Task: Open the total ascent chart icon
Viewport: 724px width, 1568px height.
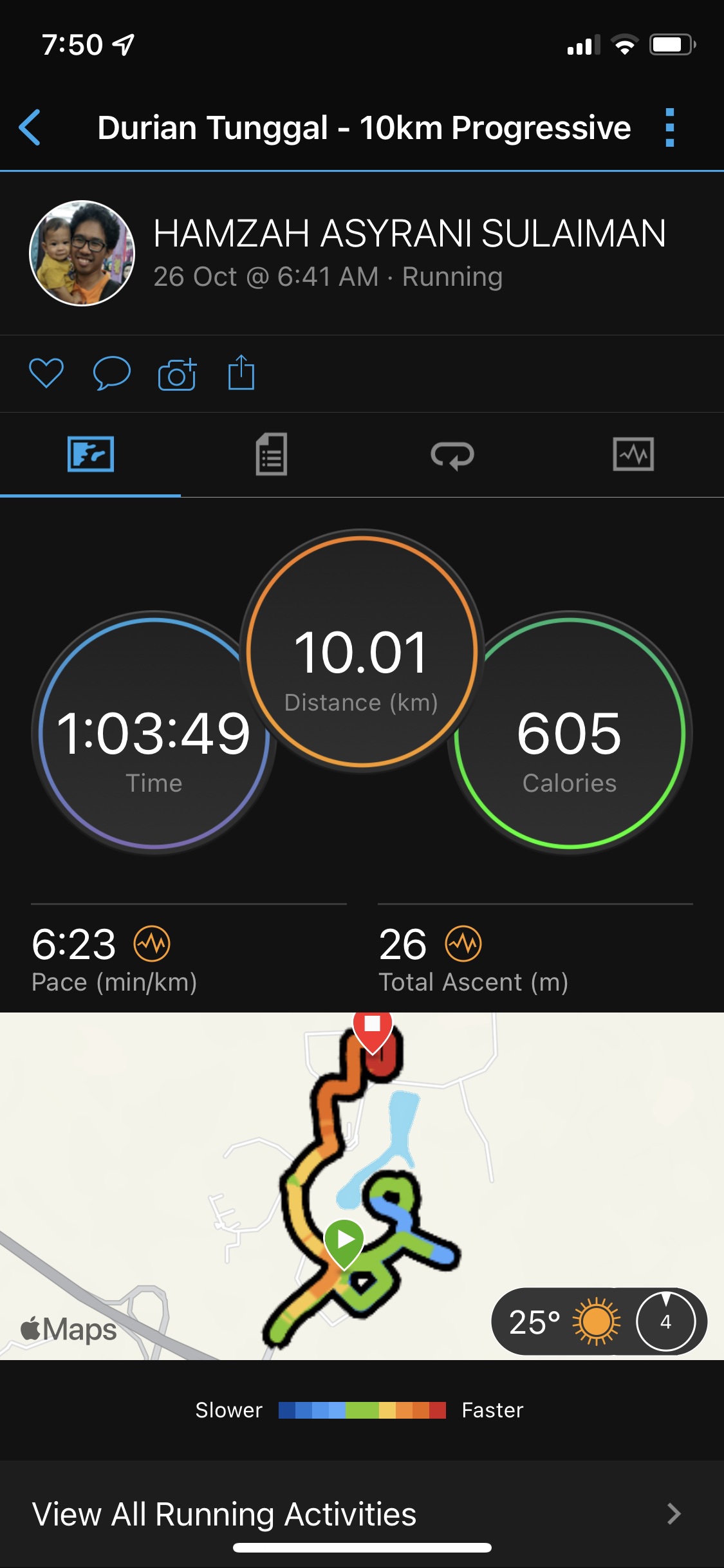Action: point(463,944)
